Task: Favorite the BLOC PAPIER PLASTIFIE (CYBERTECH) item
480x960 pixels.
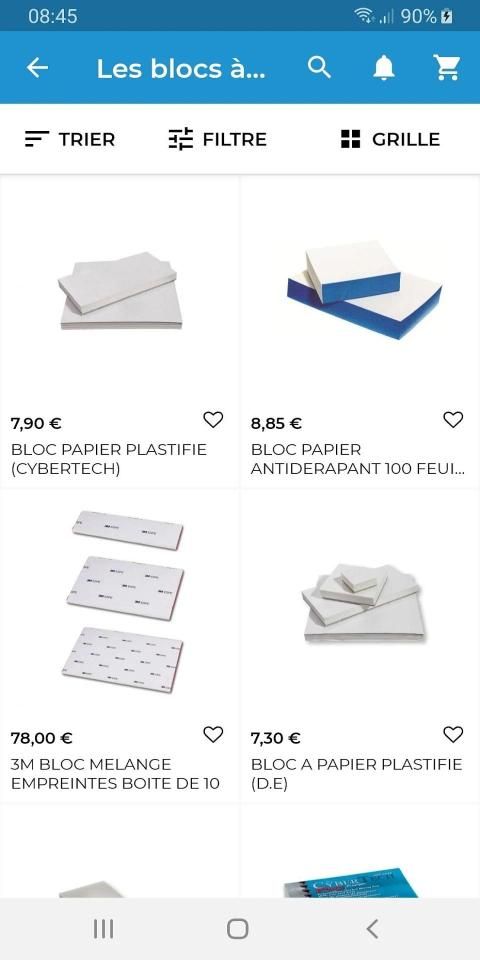Action: [x=213, y=420]
